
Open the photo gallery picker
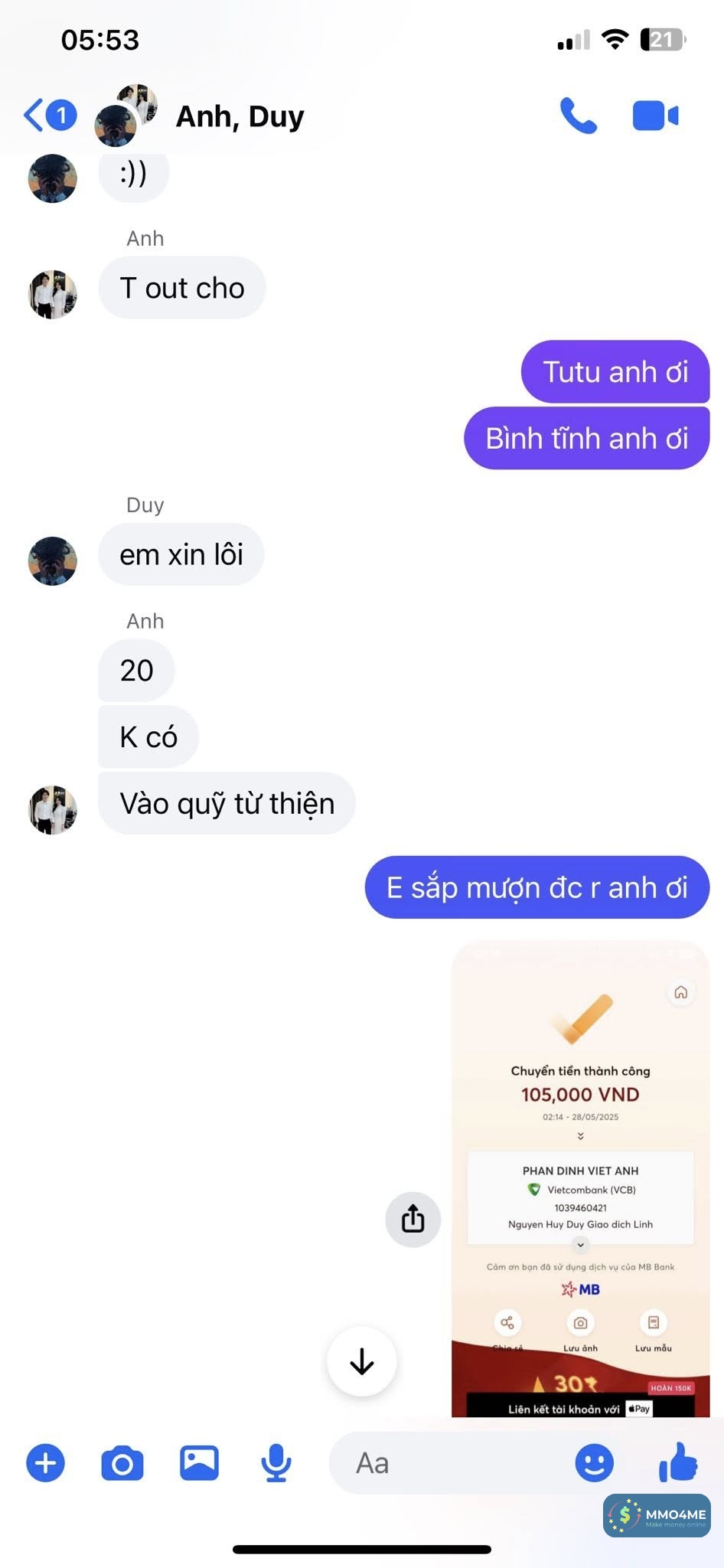point(199,1463)
